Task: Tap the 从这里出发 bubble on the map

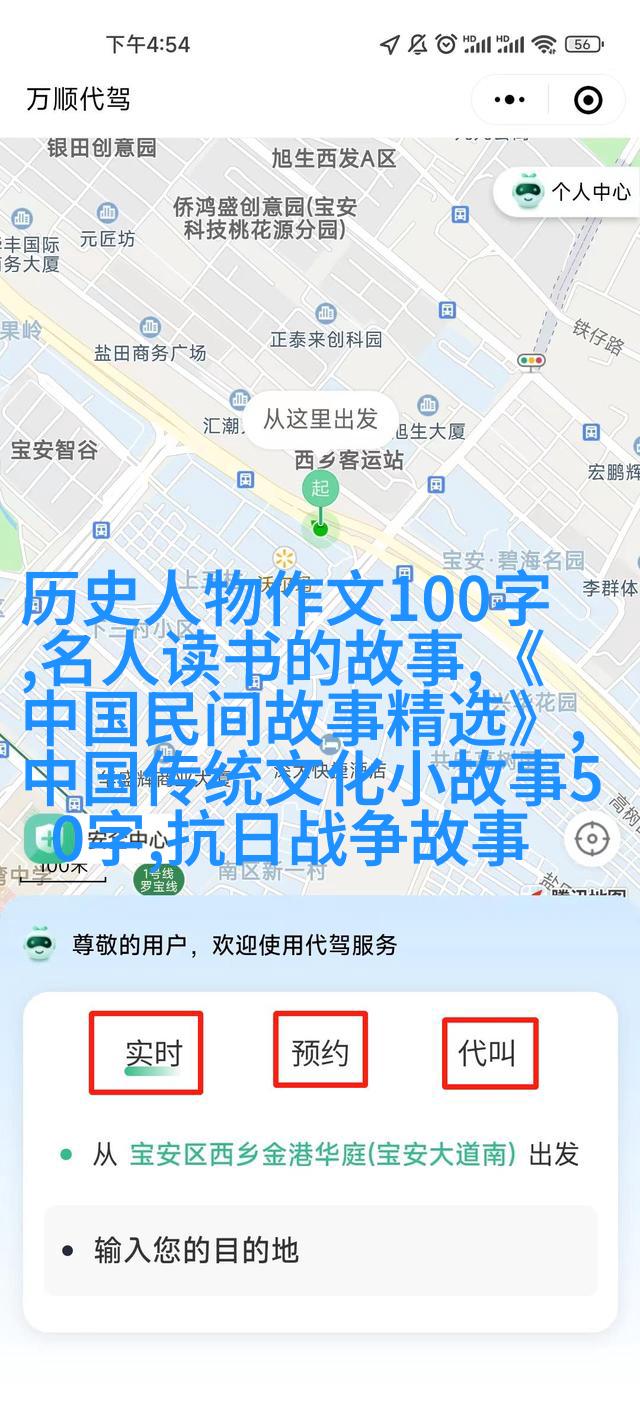Action: (320, 418)
